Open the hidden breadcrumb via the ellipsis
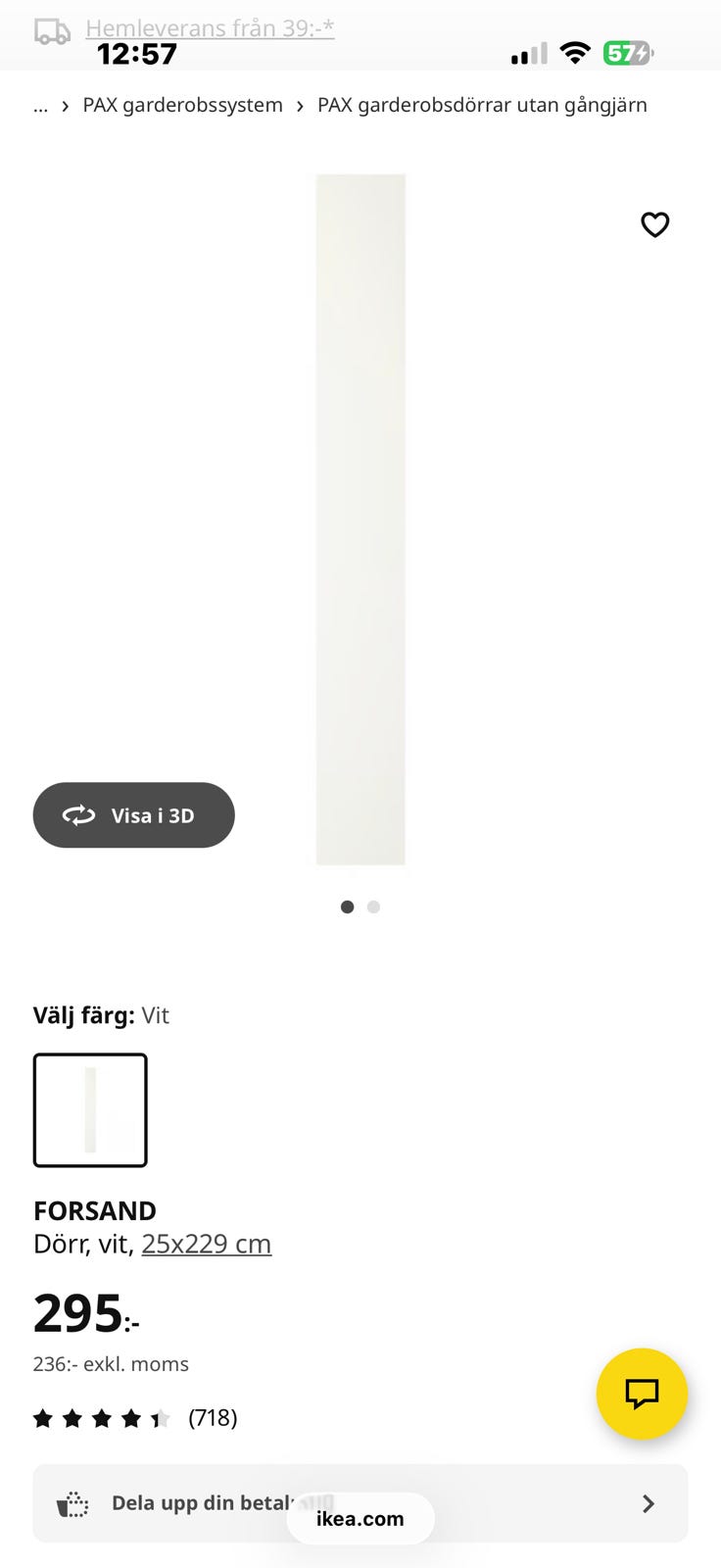Viewport: 721px width, 1568px height. click(x=40, y=105)
